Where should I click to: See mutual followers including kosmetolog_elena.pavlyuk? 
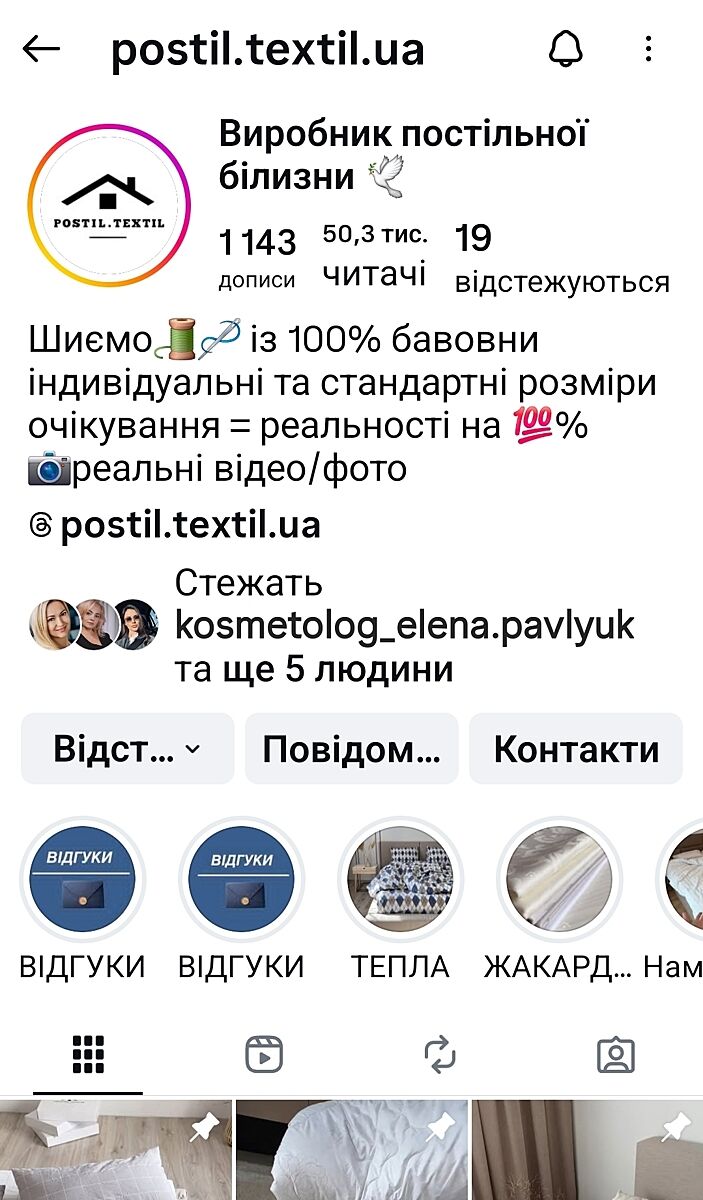coord(330,626)
